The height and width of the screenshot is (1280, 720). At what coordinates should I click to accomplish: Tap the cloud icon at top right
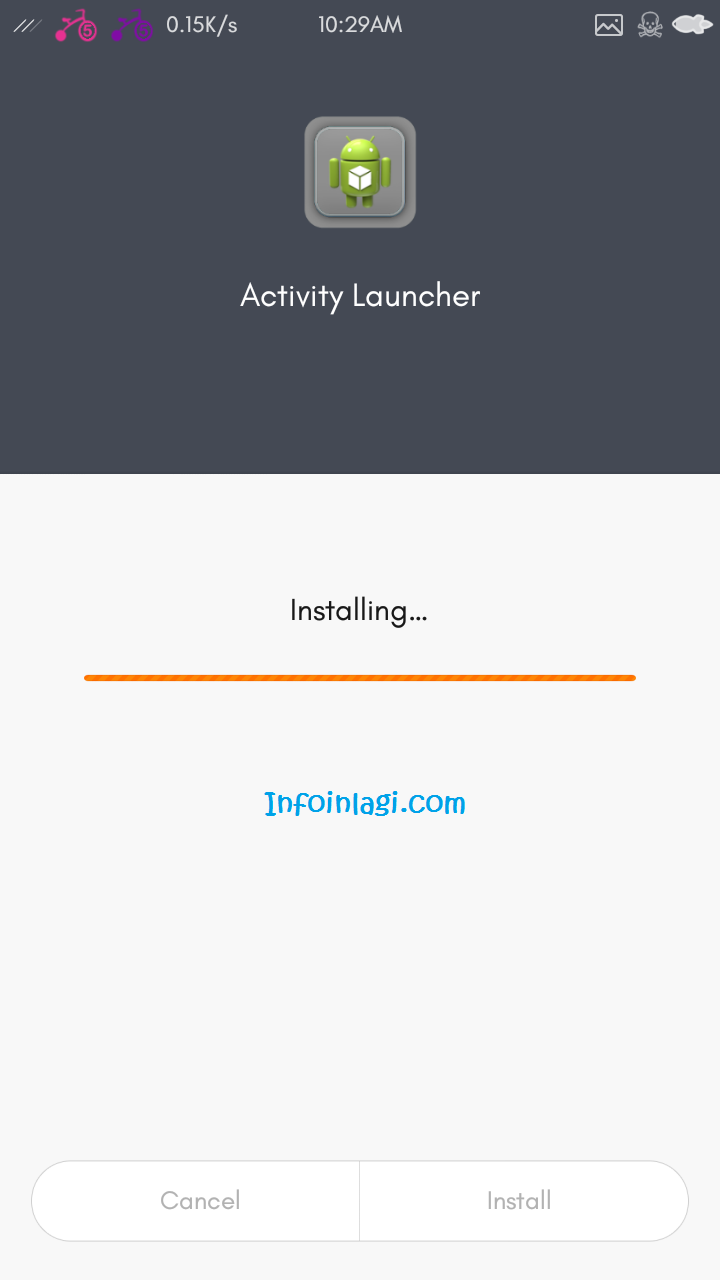693,25
